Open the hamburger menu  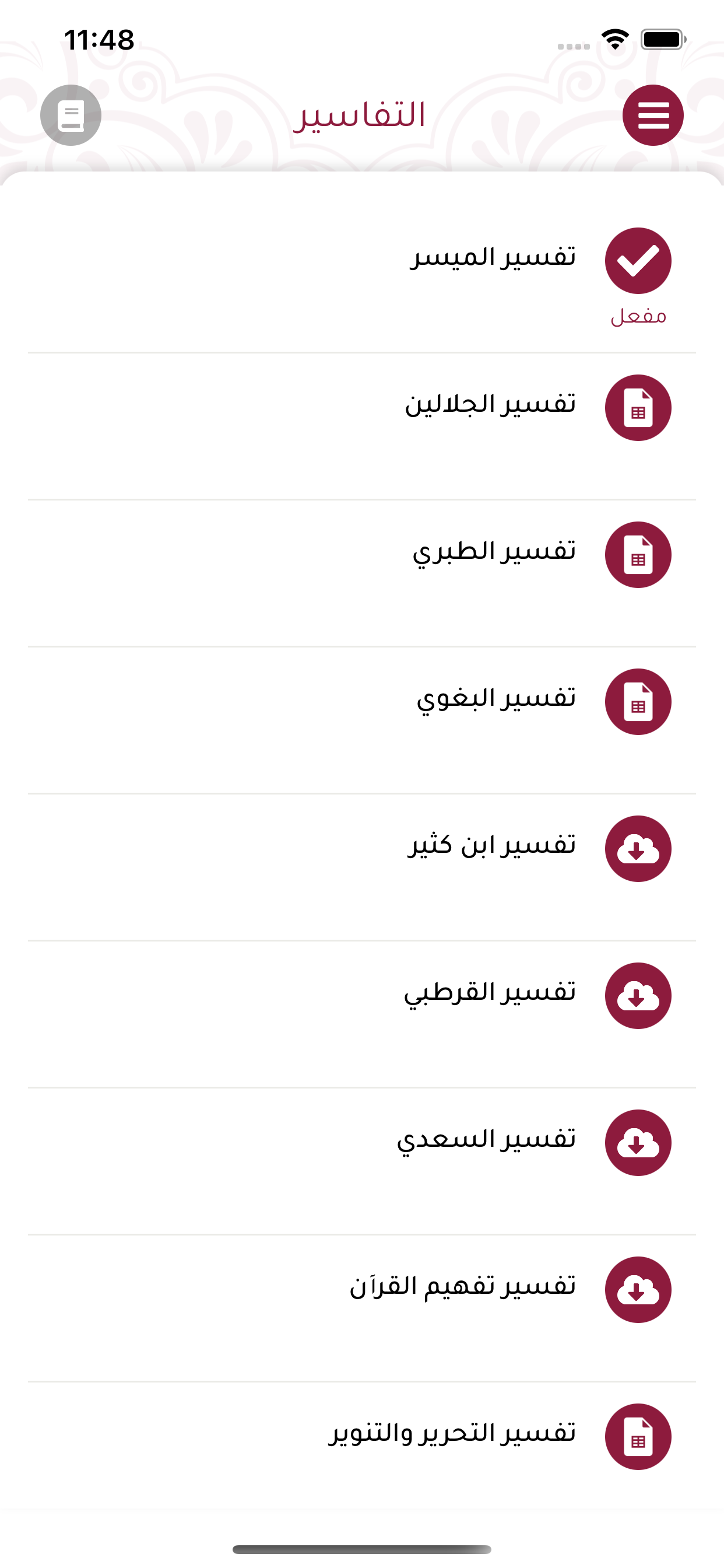652,116
